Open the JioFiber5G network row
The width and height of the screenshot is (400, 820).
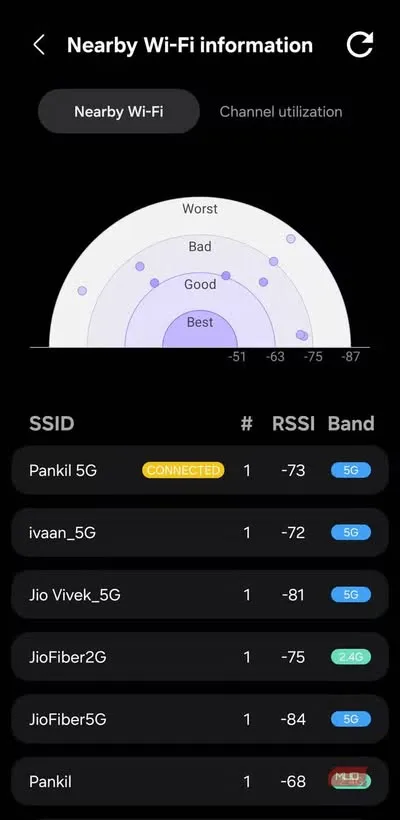click(x=200, y=720)
